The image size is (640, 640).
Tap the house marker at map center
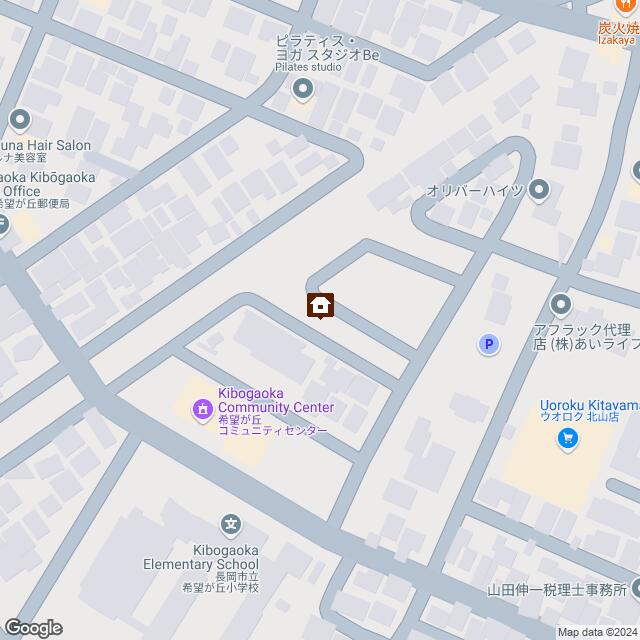coord(320,305)
